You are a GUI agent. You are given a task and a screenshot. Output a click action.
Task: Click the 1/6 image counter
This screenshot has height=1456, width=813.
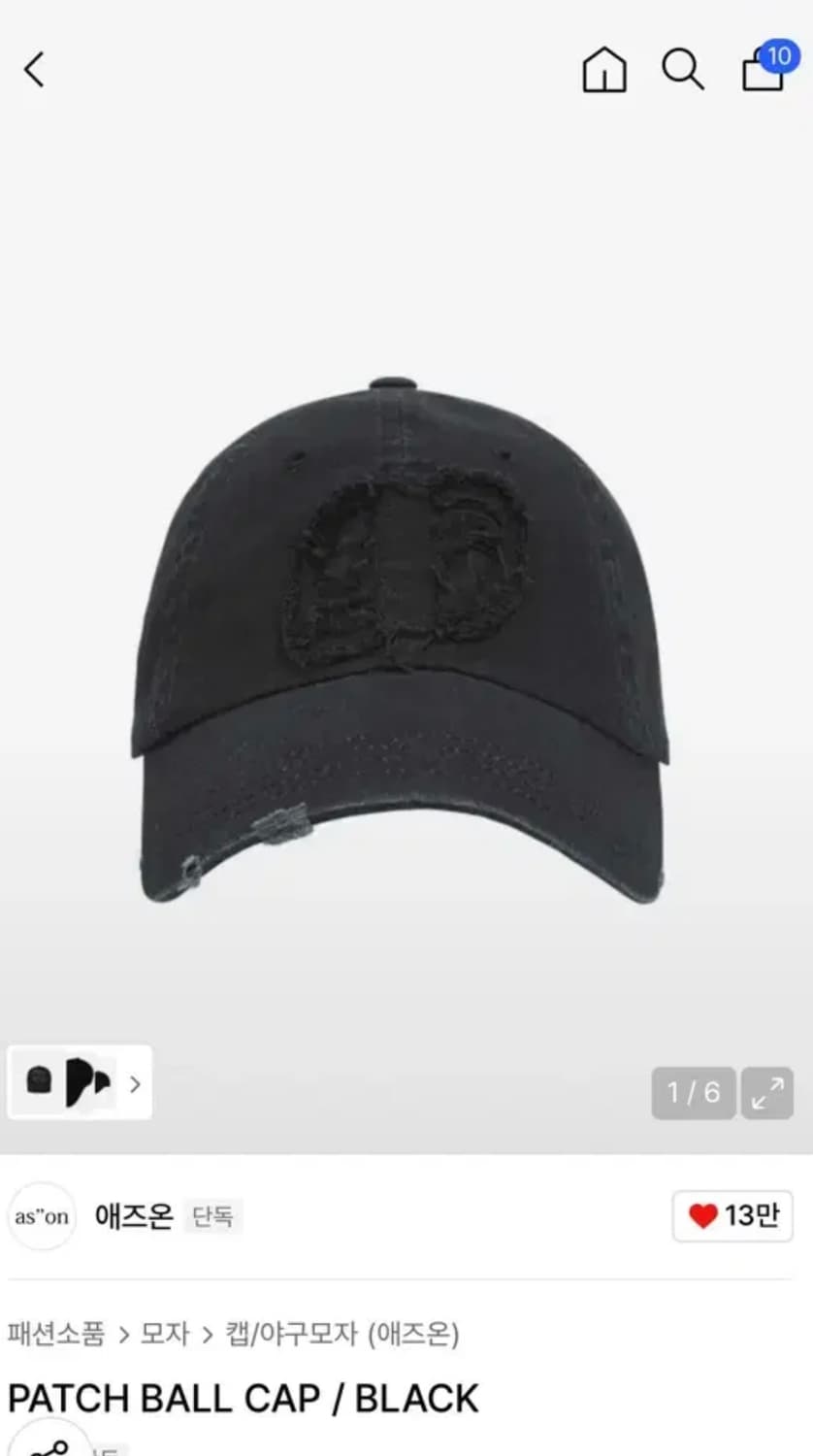[693, 1093]
